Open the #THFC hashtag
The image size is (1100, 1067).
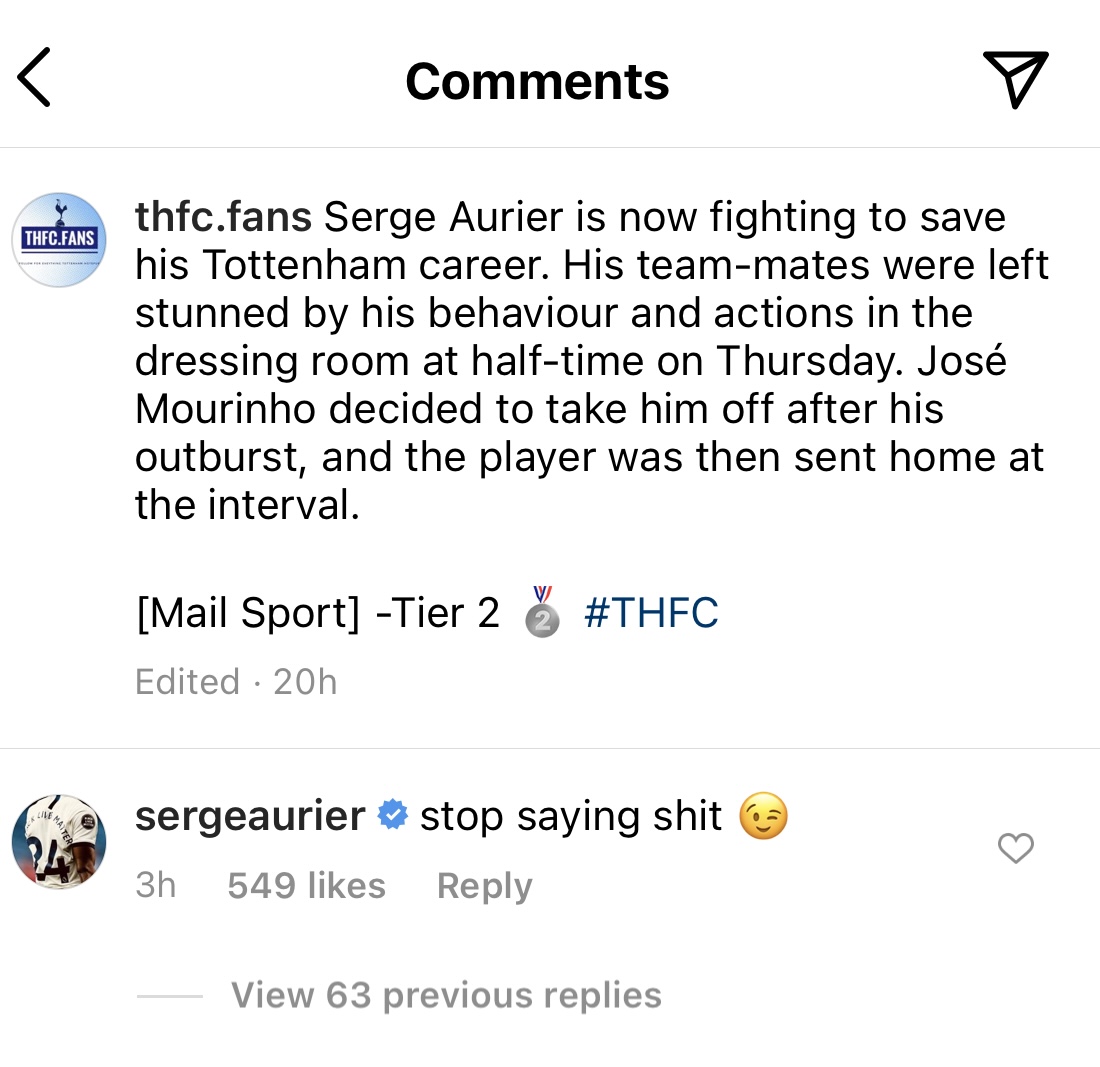(651, 613)
